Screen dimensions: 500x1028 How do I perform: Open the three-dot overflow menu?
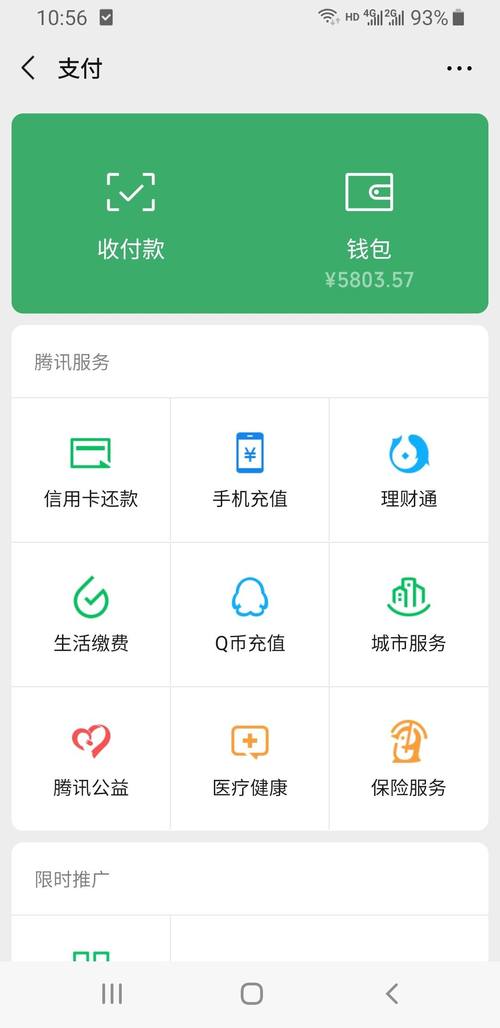tap(459, 68)
